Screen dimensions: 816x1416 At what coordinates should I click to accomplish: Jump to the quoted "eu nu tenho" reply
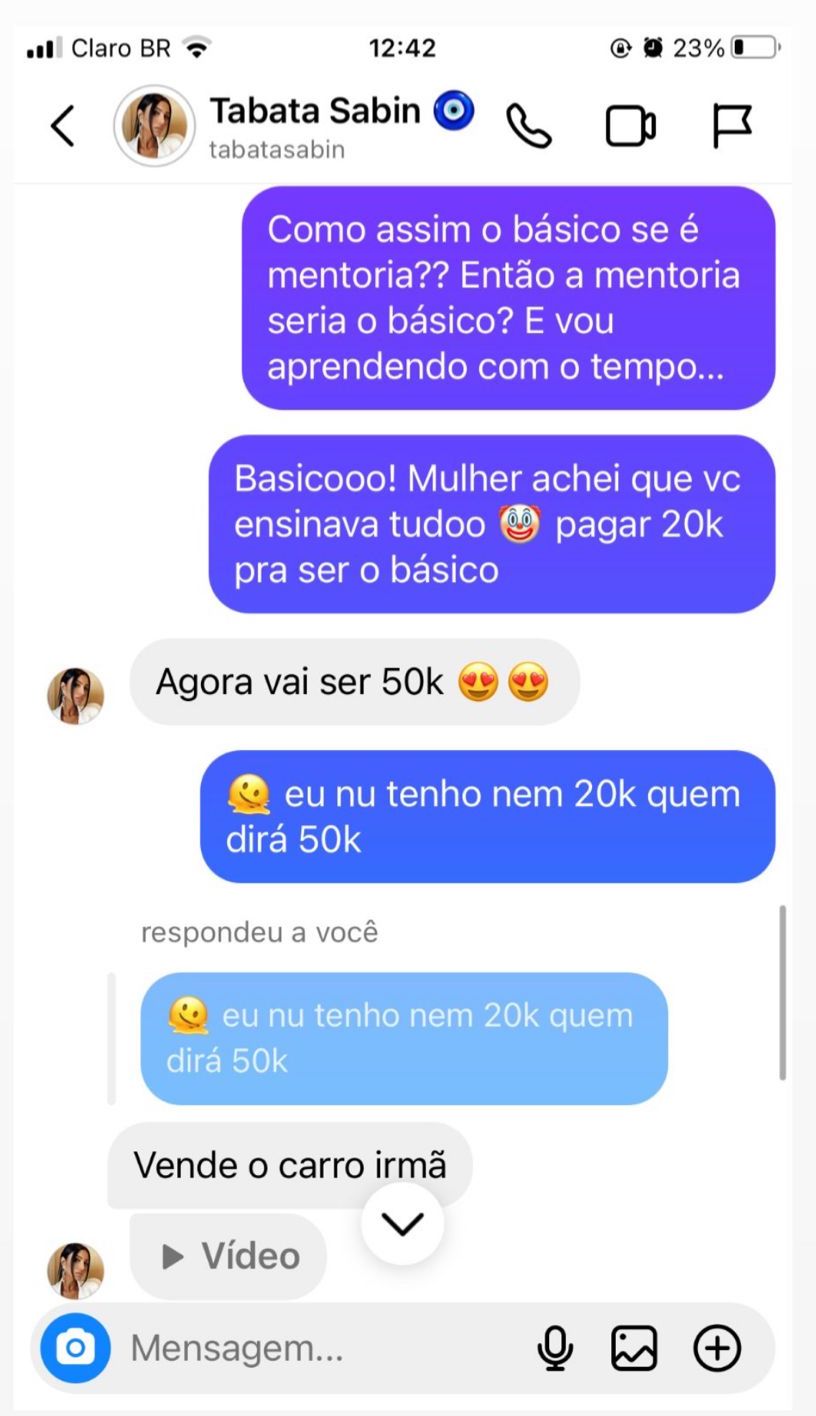tap(403, 1038)
